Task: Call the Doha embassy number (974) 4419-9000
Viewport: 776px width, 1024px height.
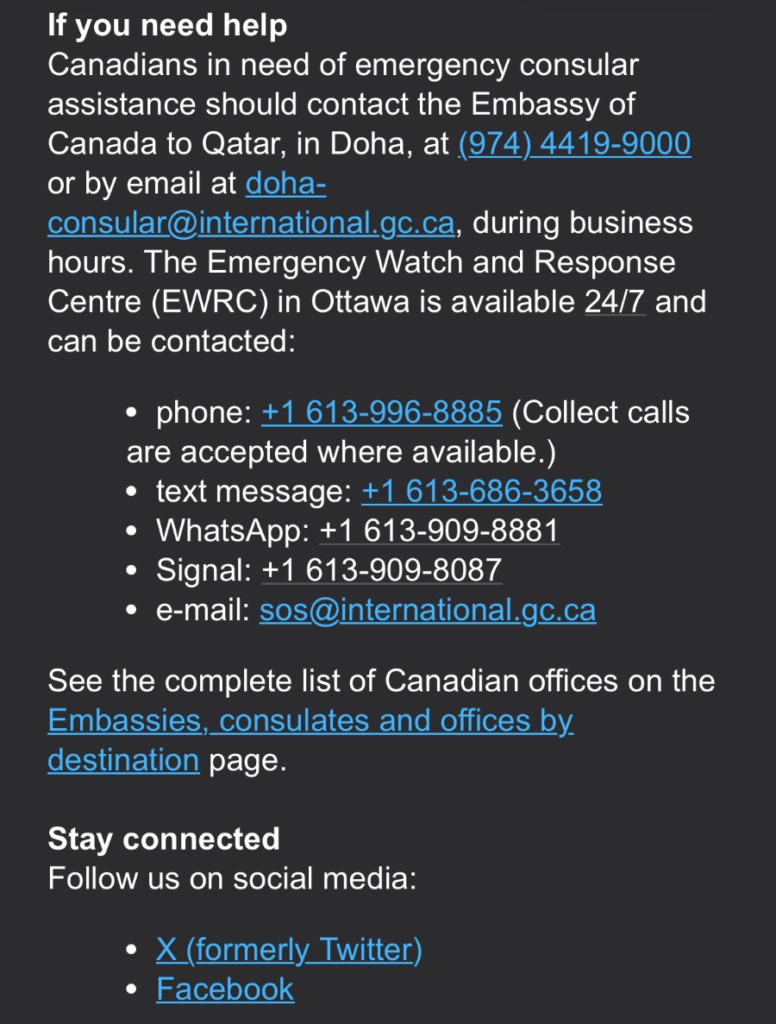Action: click(574, 144)
